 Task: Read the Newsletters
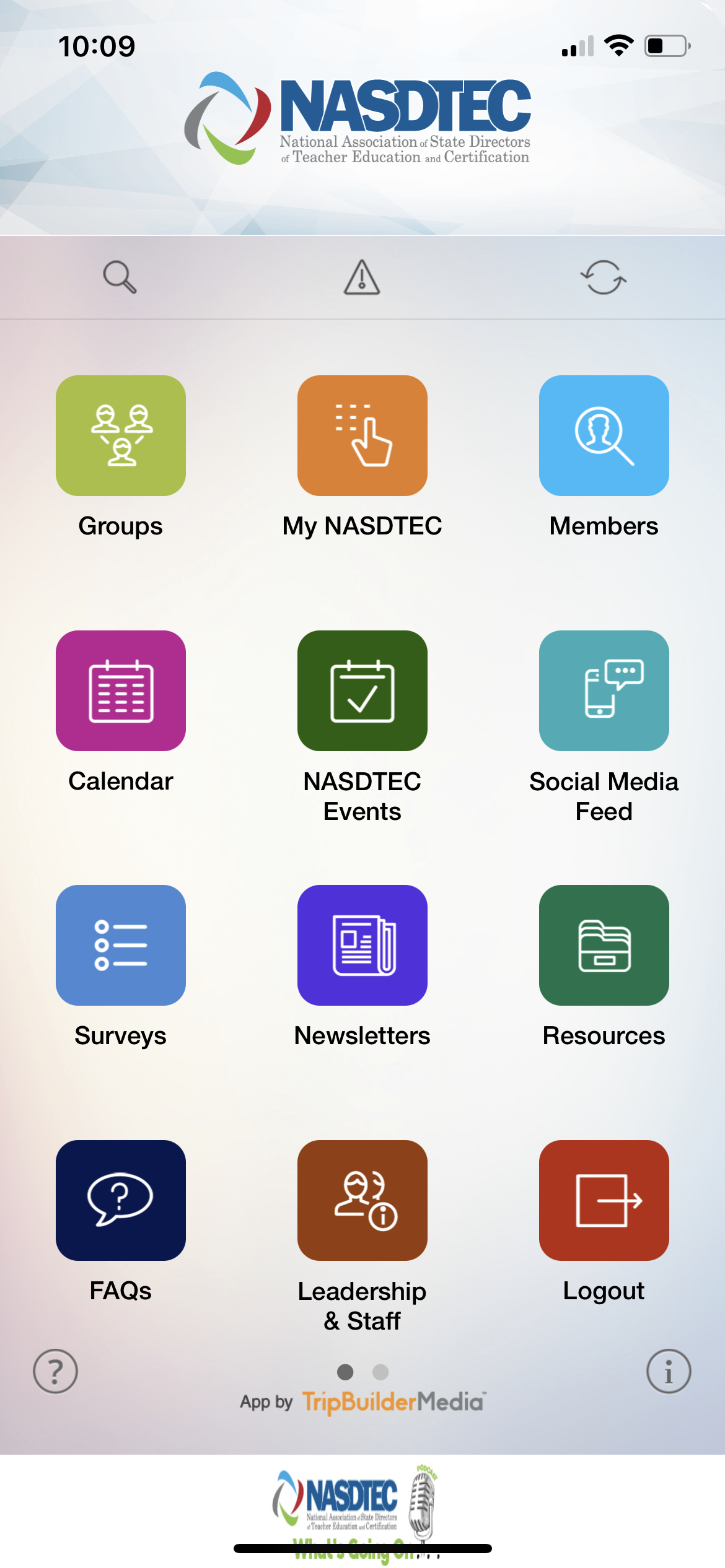point(362,945)
